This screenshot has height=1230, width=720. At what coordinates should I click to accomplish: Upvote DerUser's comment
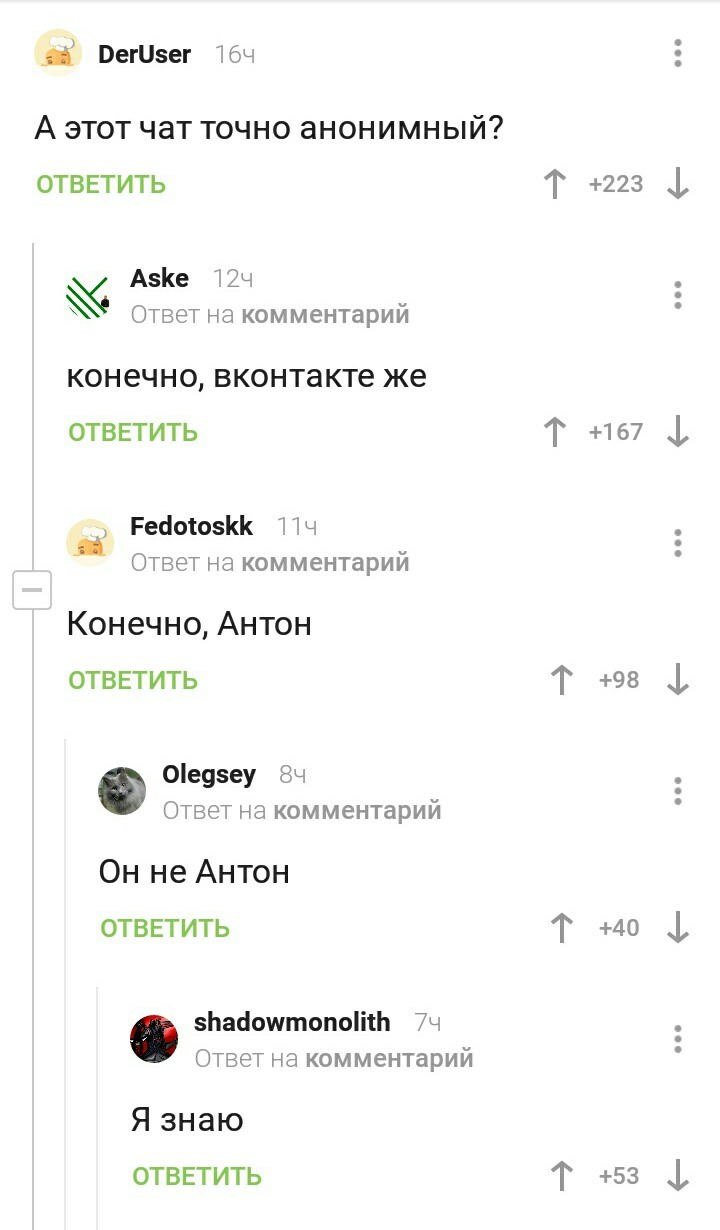(x=554, y=184)
